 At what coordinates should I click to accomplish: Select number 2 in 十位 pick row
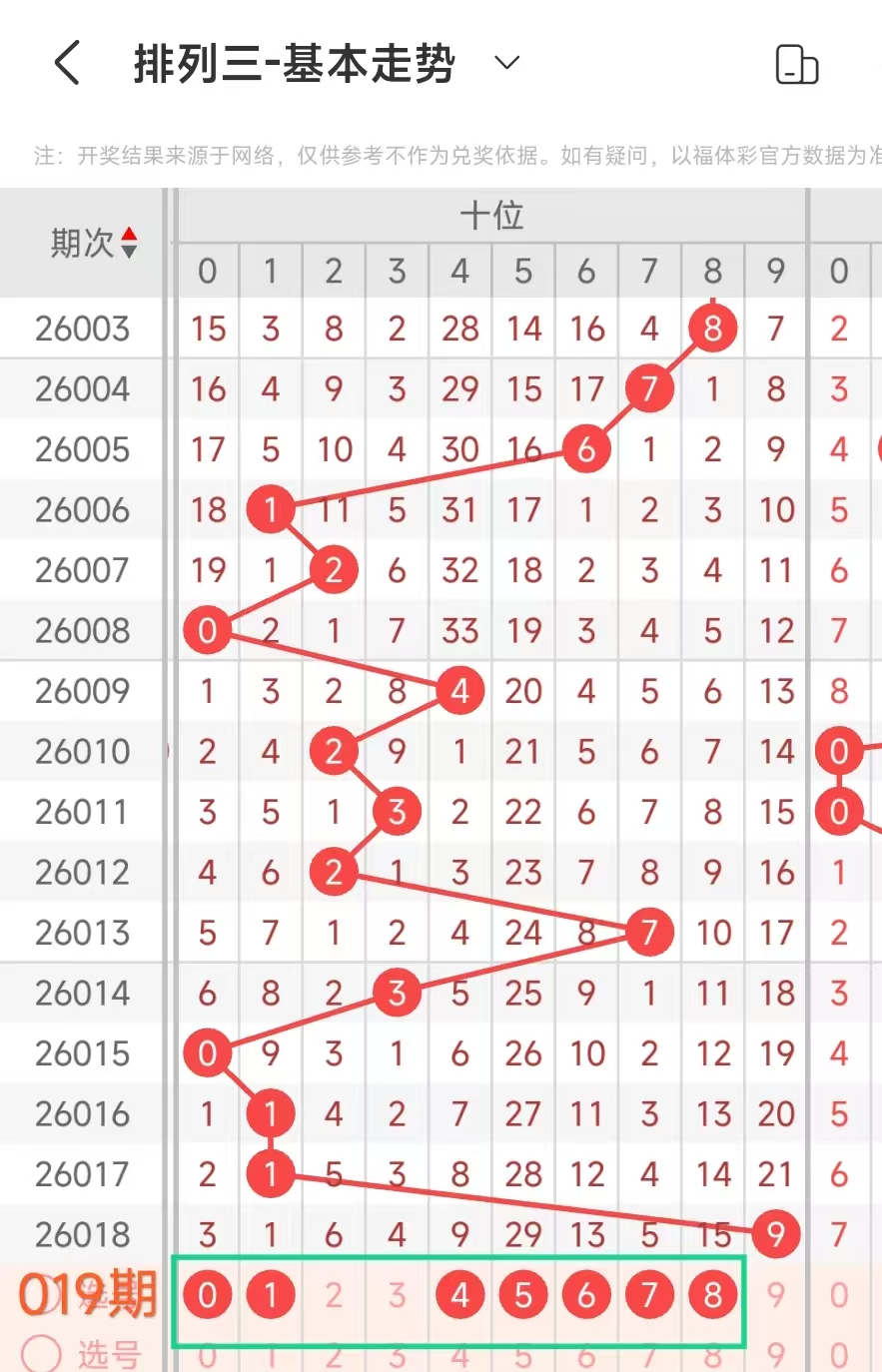point(334,1295)
